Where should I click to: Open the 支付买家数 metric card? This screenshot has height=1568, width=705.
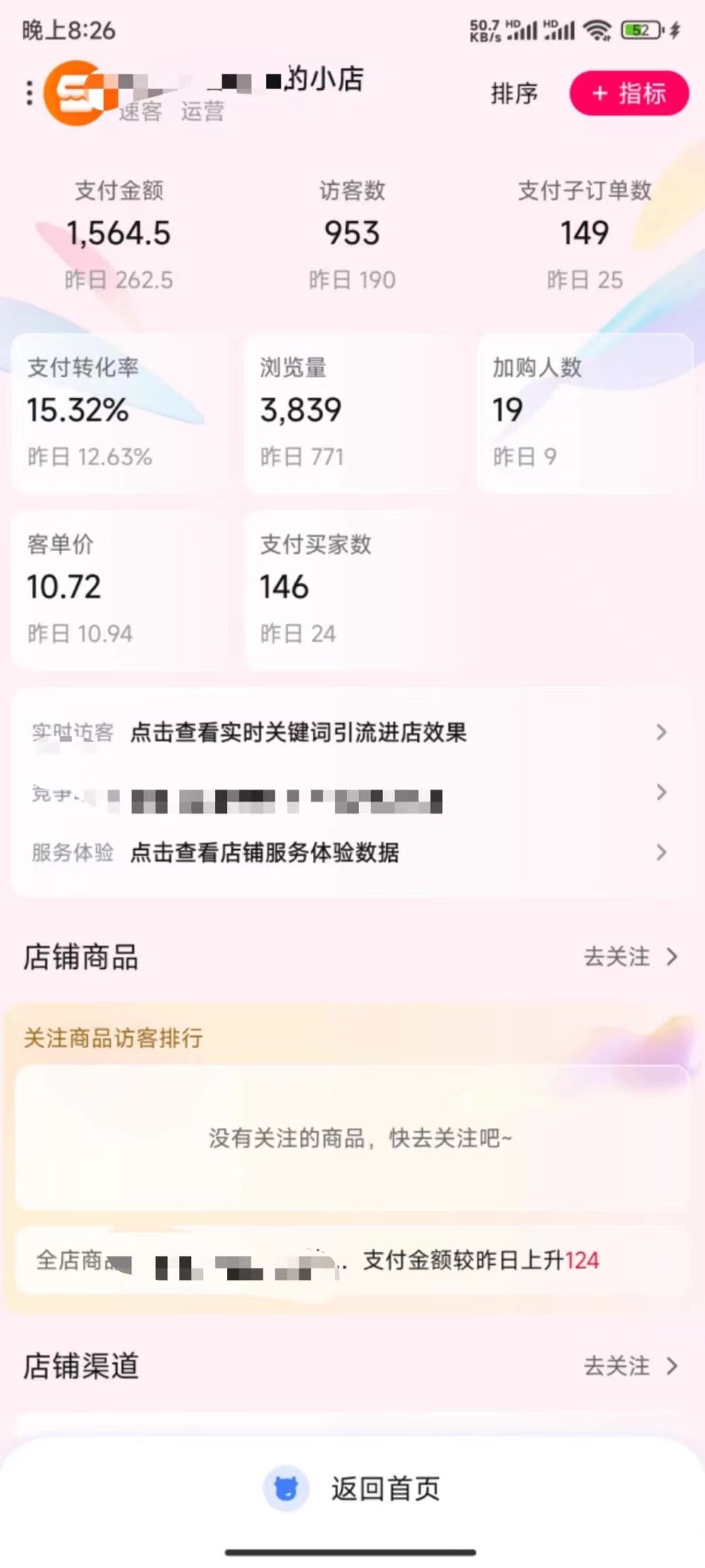pyautogui.click(x=351, y=589)
